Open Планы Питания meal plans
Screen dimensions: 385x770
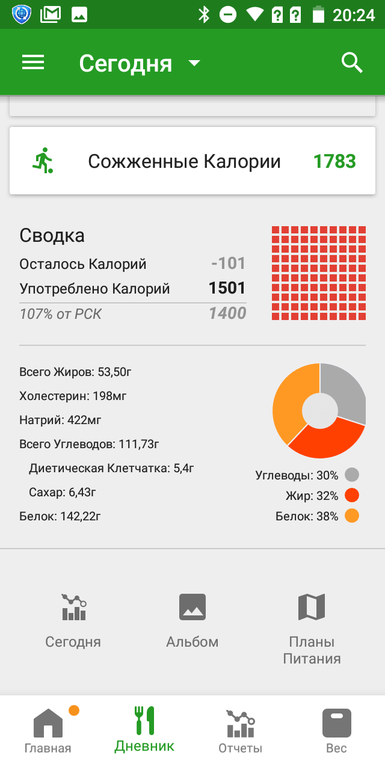pyautogui.click(x=312, y=629)
